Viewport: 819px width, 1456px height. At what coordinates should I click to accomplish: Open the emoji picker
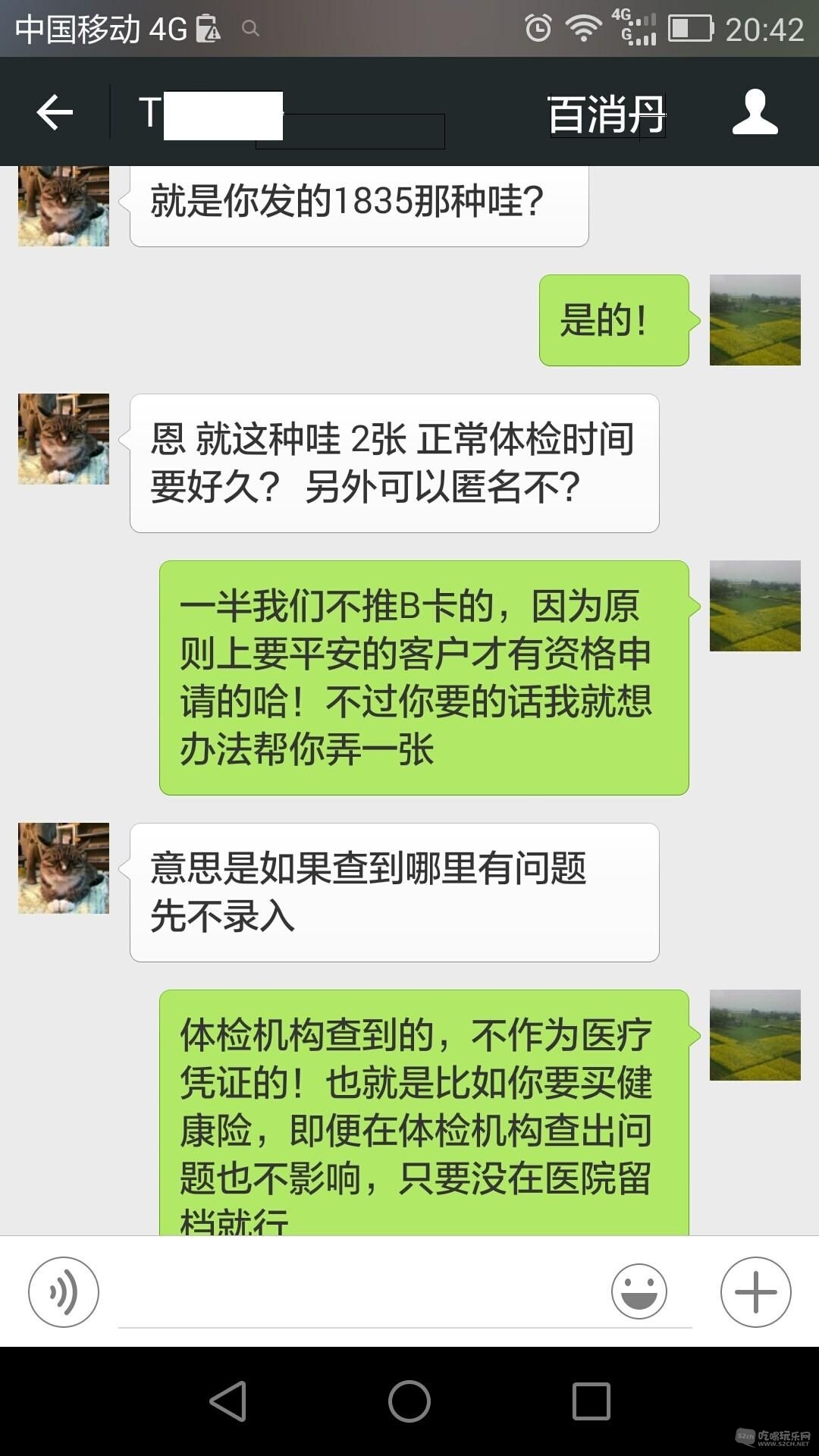click(639, 1291)
